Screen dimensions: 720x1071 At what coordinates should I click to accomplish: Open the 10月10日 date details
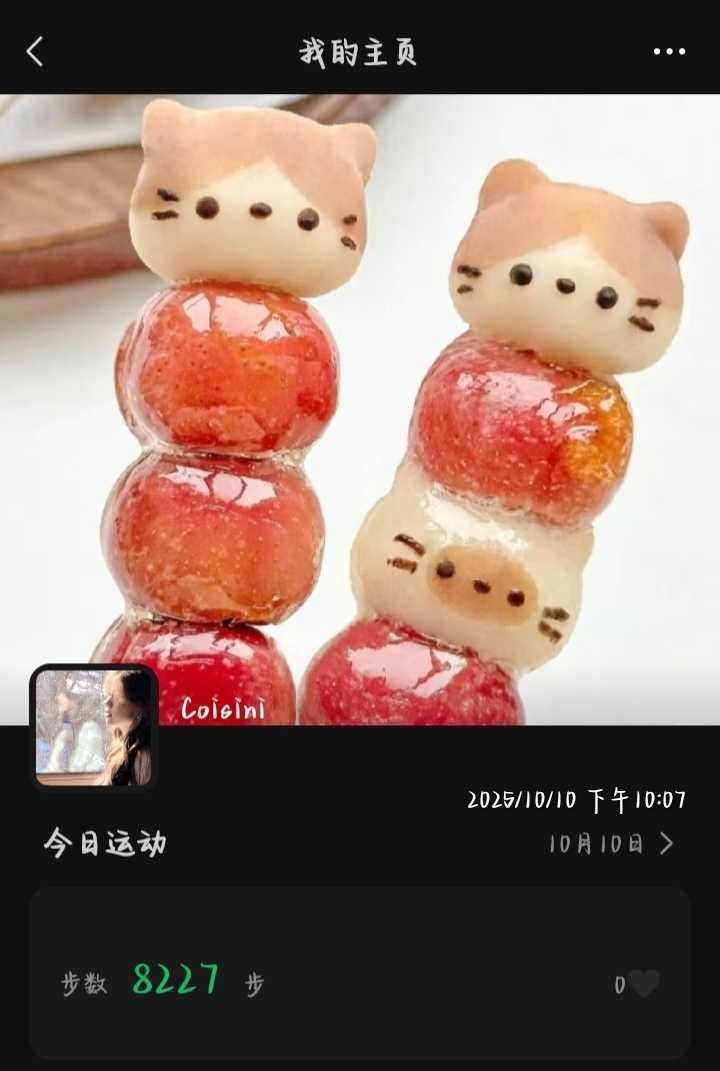pos(611,844)
